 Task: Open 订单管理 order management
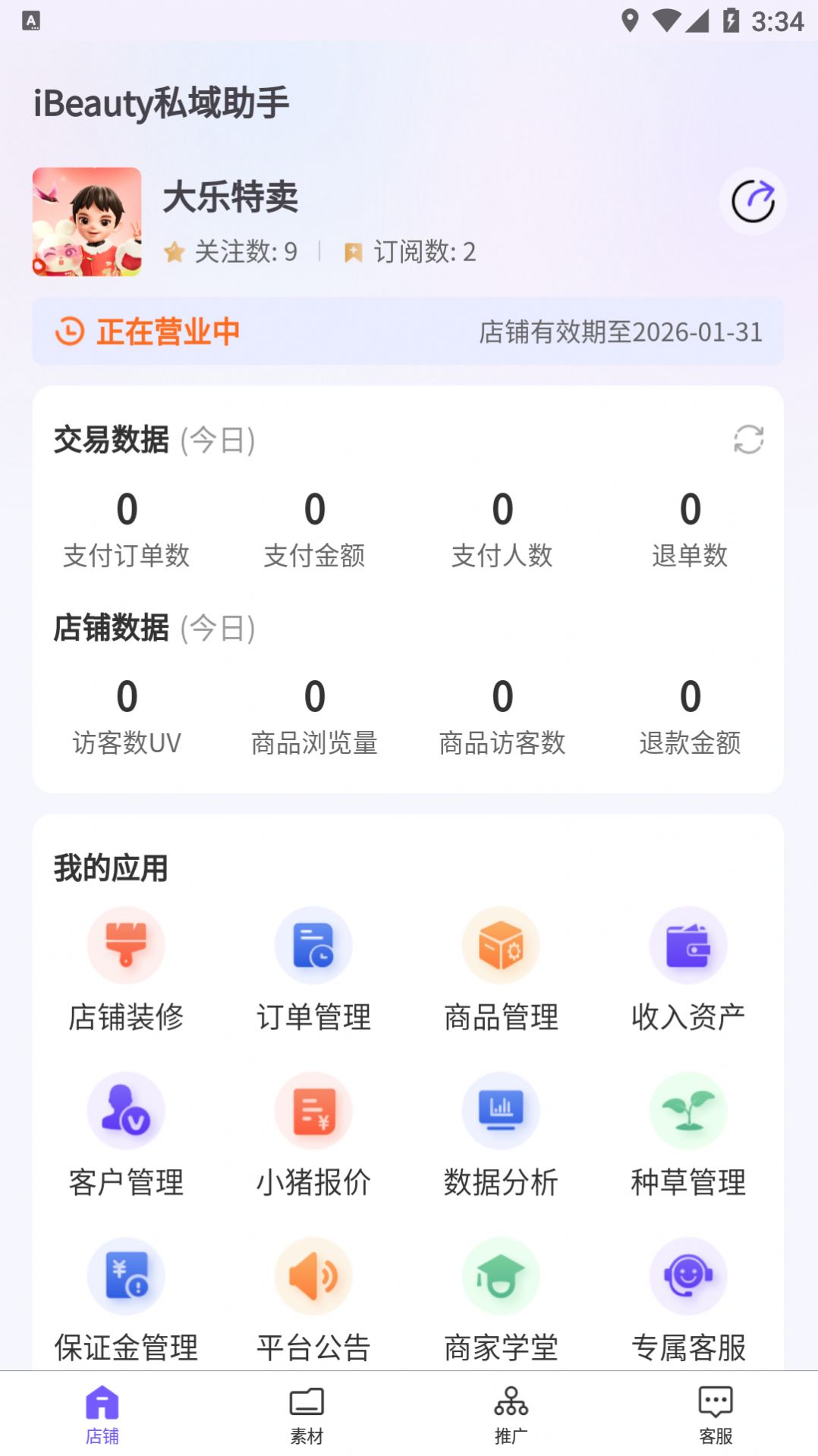(x=313, y=964)
